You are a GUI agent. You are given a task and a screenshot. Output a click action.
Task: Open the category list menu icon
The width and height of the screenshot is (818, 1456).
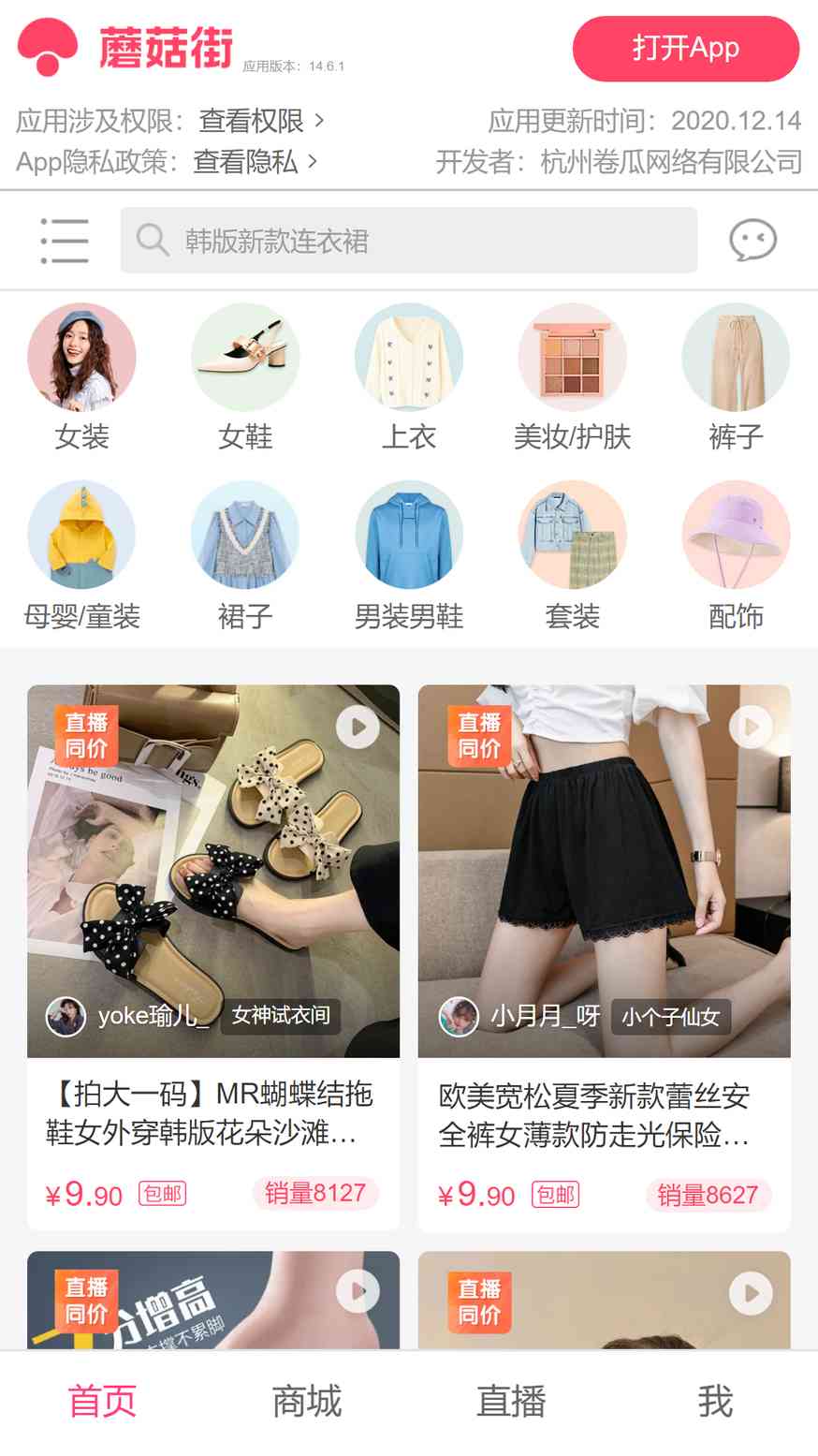(x=65, y=241)
